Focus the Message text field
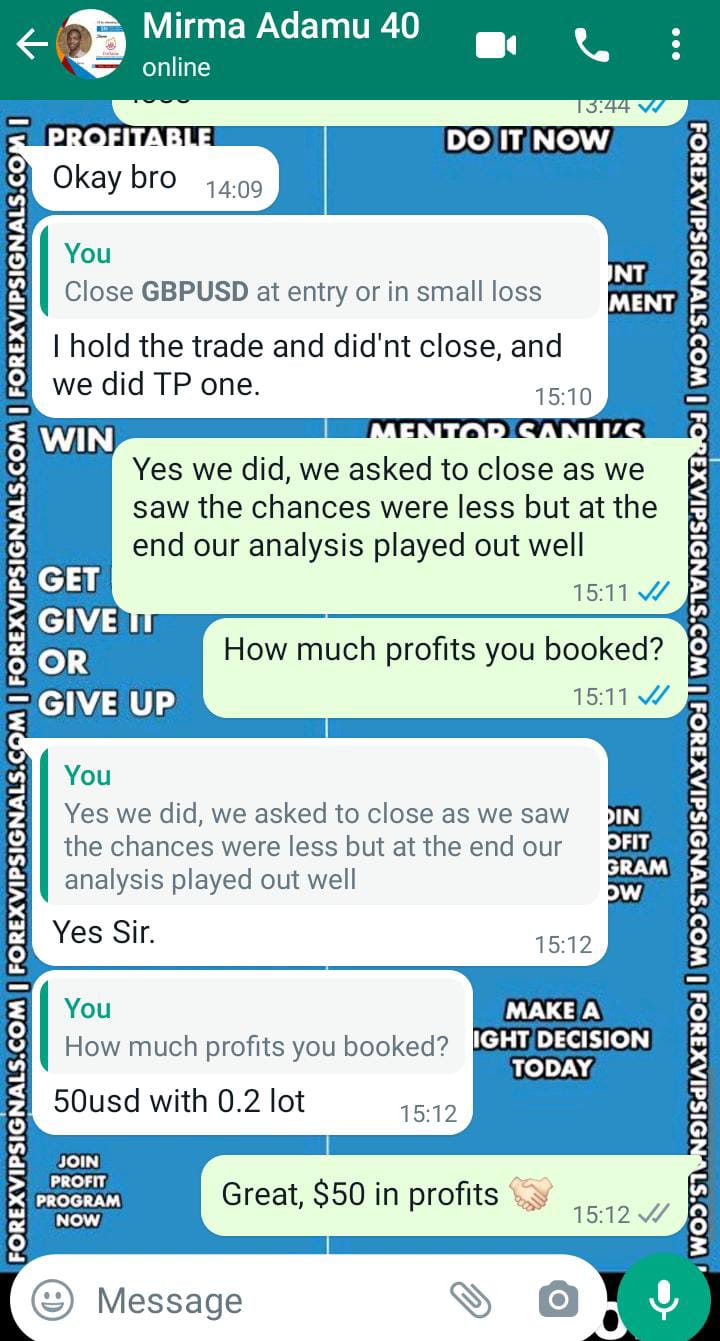 point(260,1300)
